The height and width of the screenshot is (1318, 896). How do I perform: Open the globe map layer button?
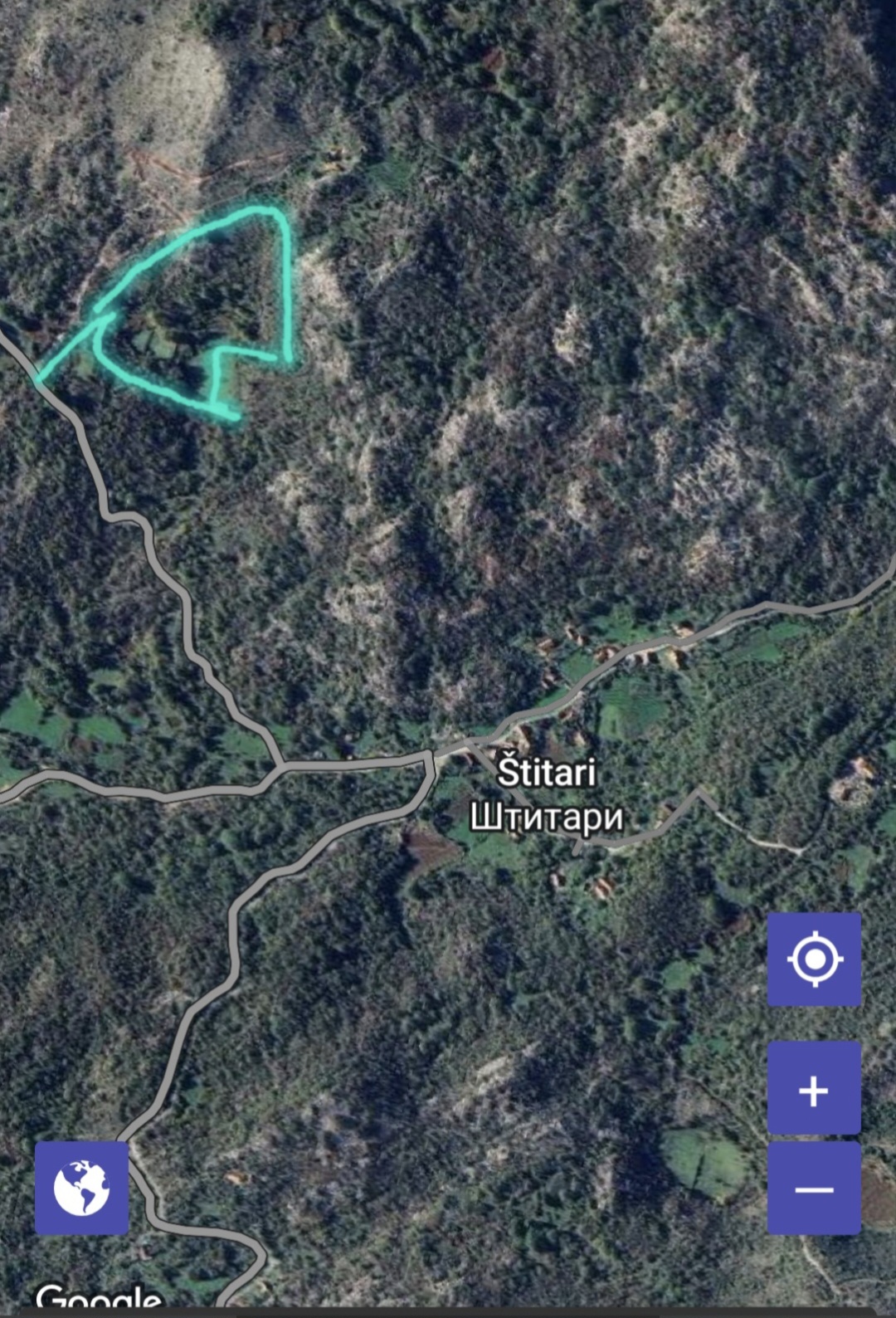pyautogui.click(x=81, y=1188)
